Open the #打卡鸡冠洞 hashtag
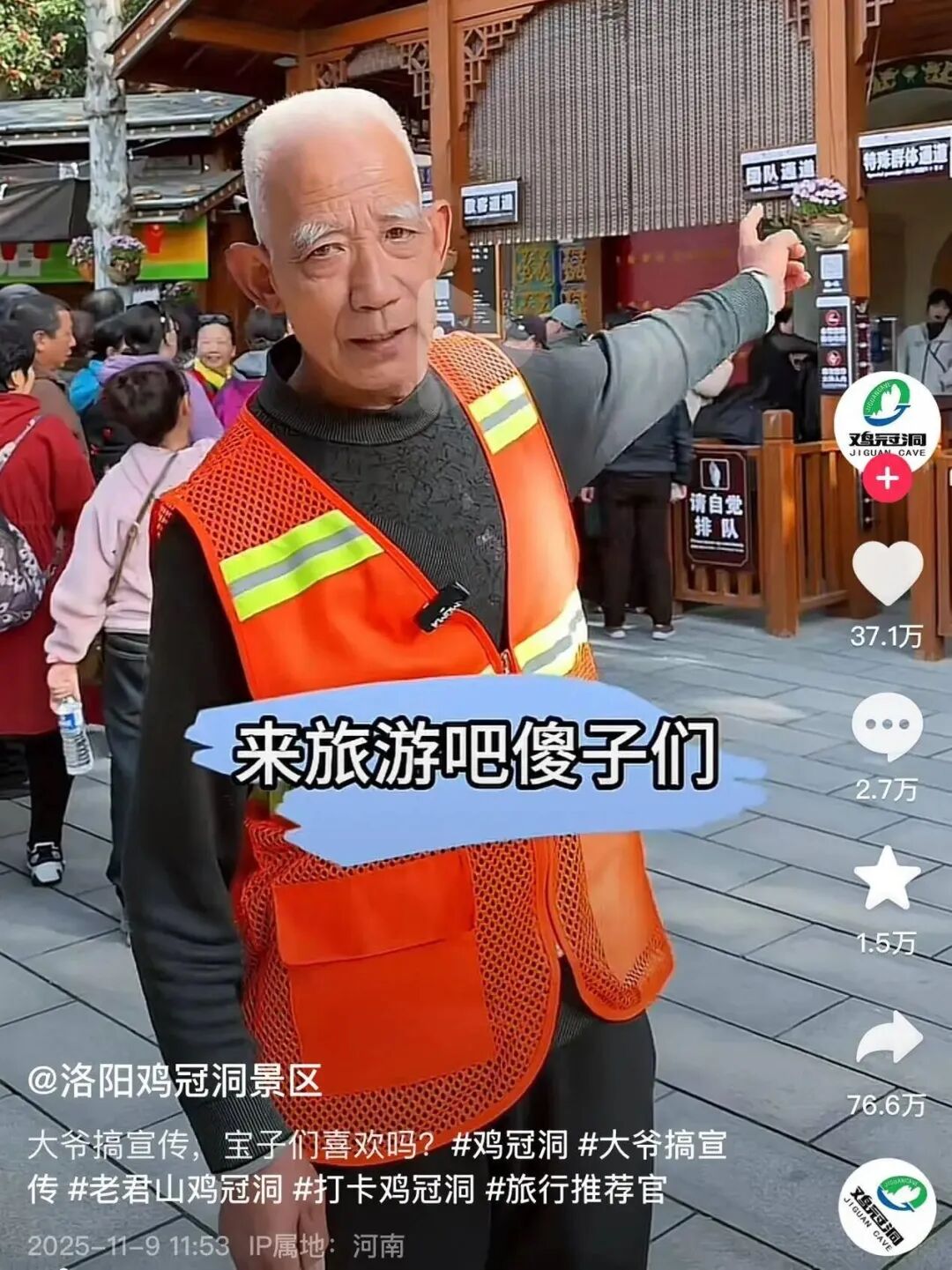Screen dimensions: 952x1270 (x=383, y=1189)
